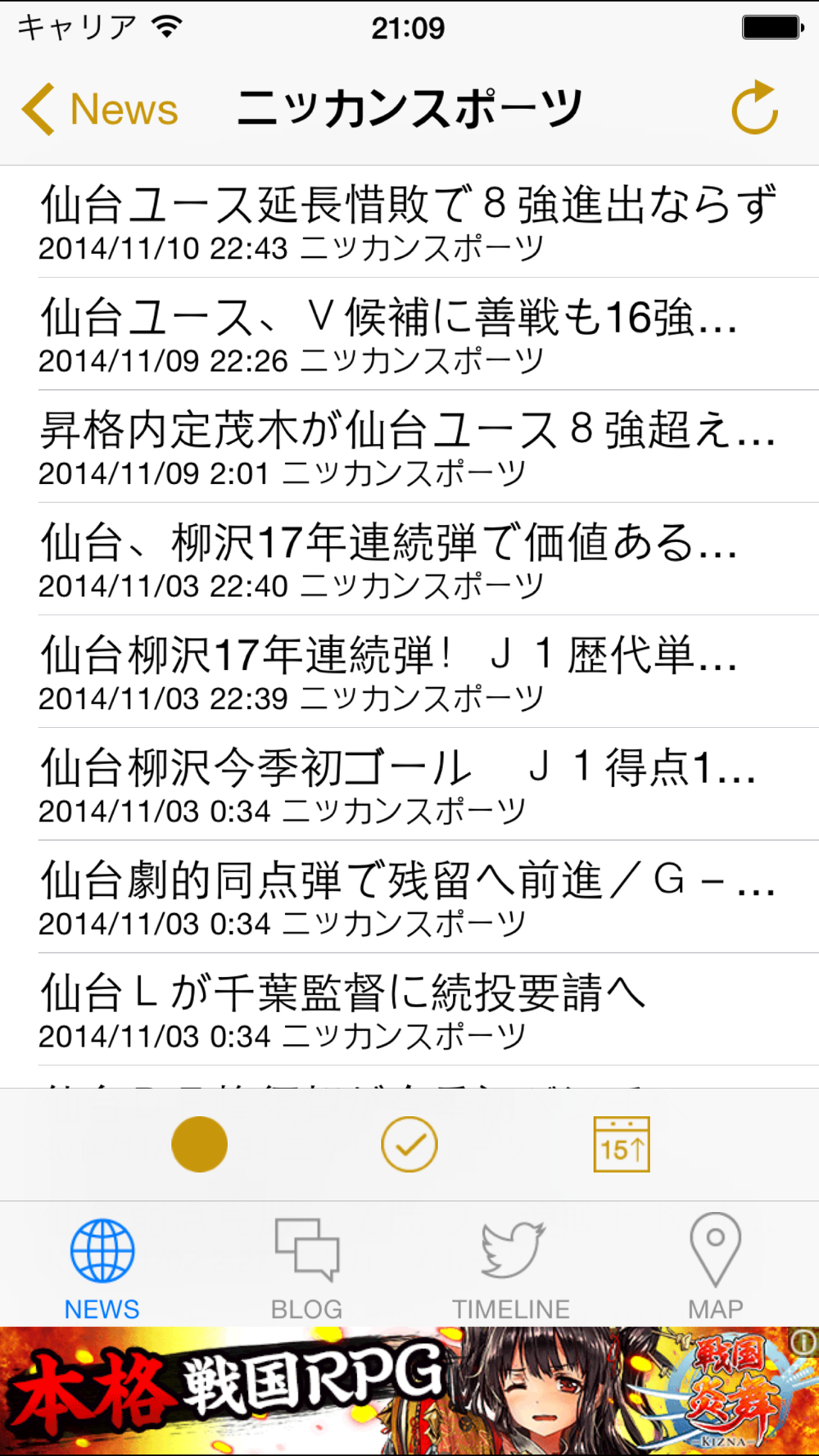
Task: Open article 昇格内定茂木が仙台ユース8強超え
Action: pyautogui.click(x=409, y=446)
